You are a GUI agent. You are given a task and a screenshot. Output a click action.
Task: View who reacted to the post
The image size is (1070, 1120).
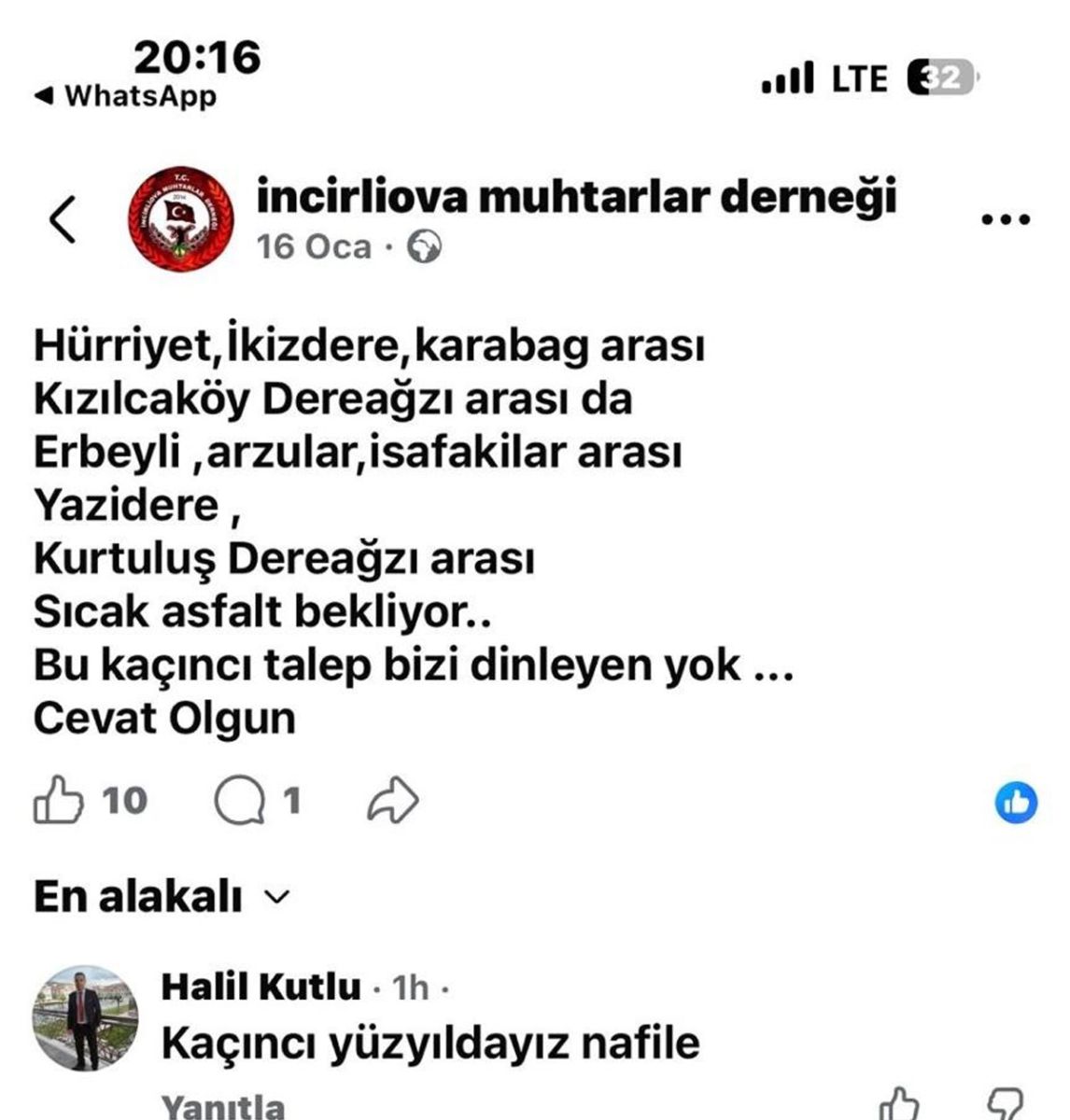[1016, 802]
